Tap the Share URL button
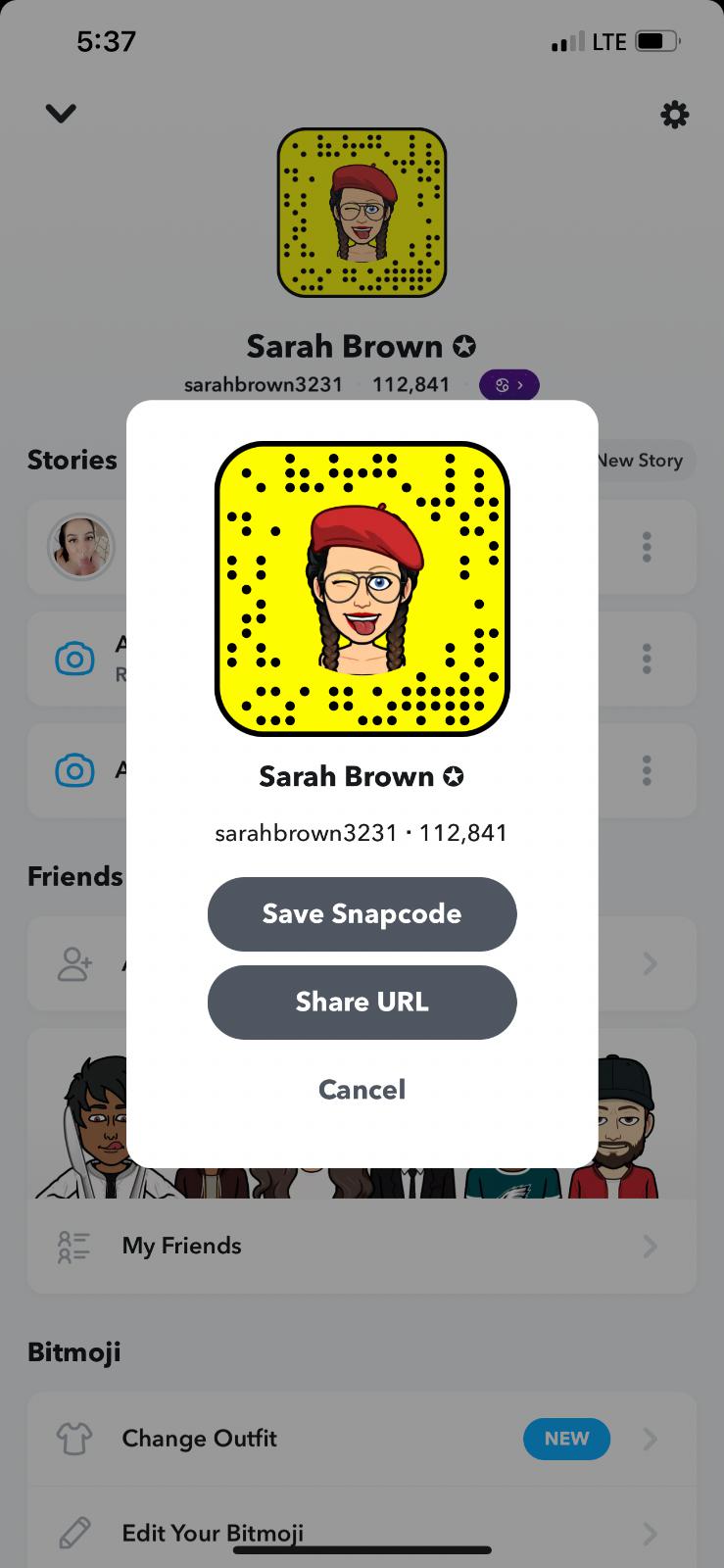The width and height of the screenshot is (724, 1568). point(362,1002)
